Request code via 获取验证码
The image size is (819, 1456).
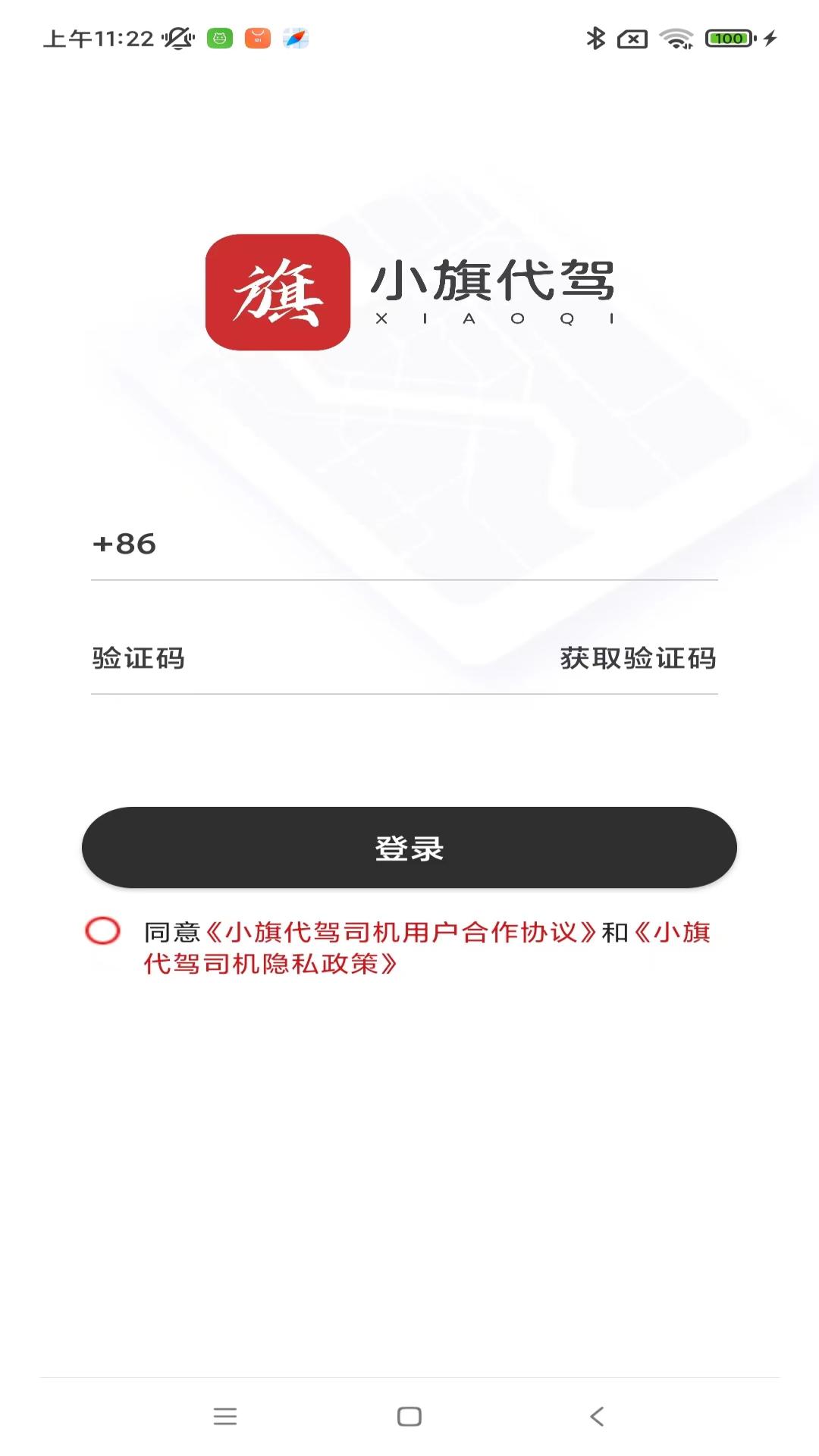tap(637, 658)
